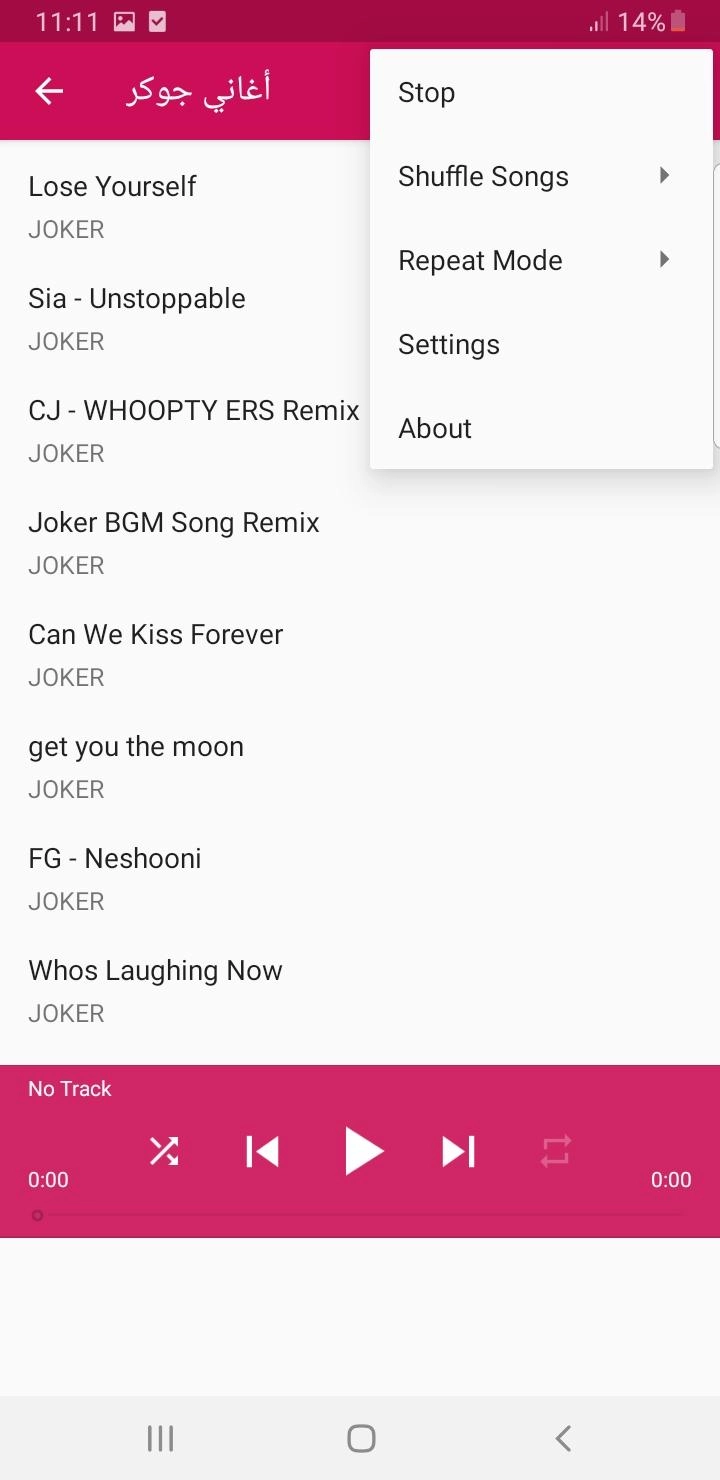Play Sia - Unstoppable
The image size is (720, 1480).
pos(137,317)
